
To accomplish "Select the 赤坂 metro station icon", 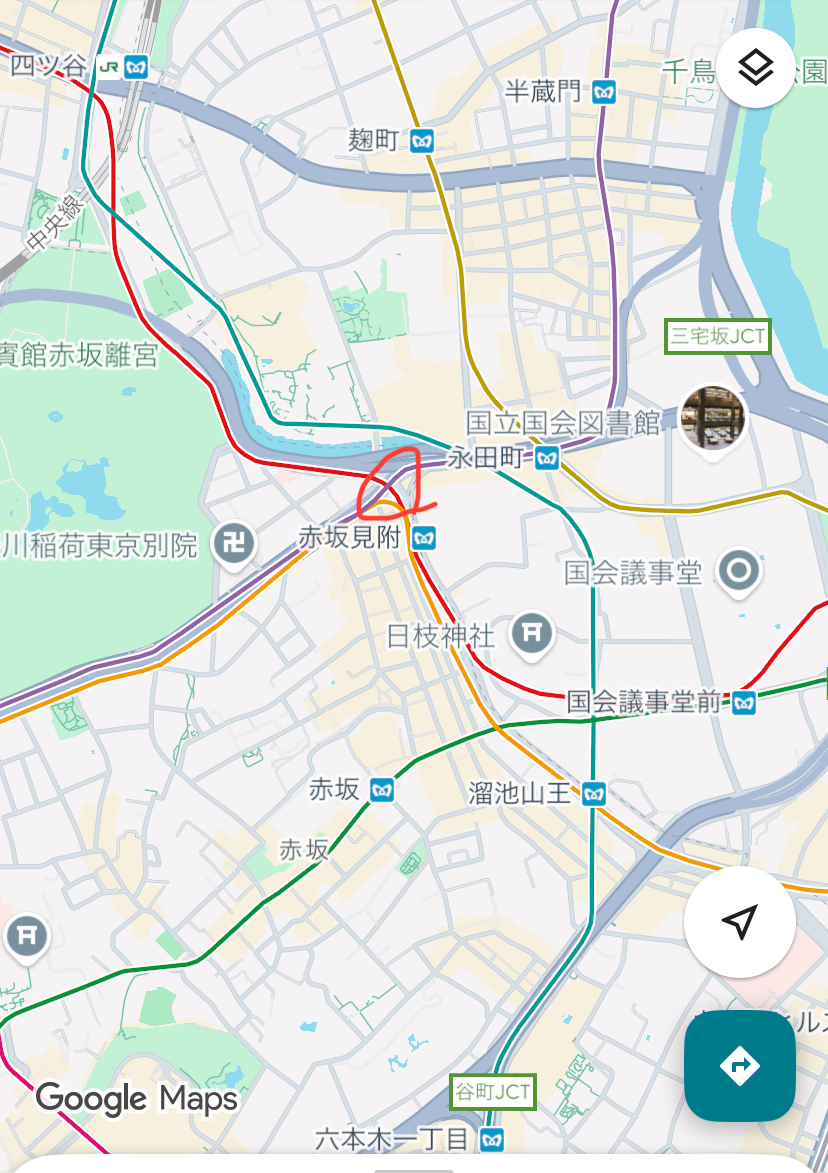I will [x=381, y=790].
